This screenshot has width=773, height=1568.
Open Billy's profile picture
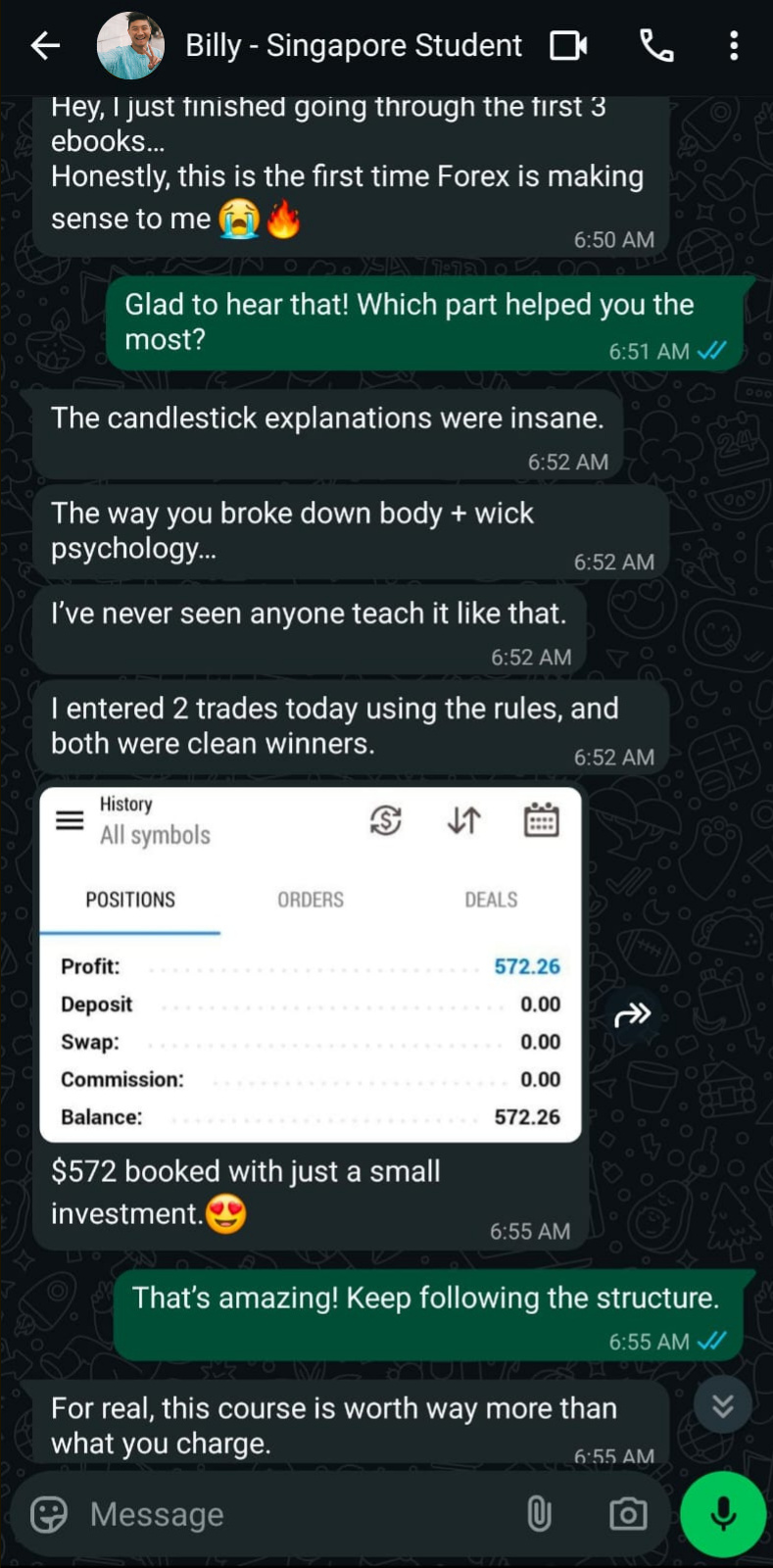[x=130, y=45]
